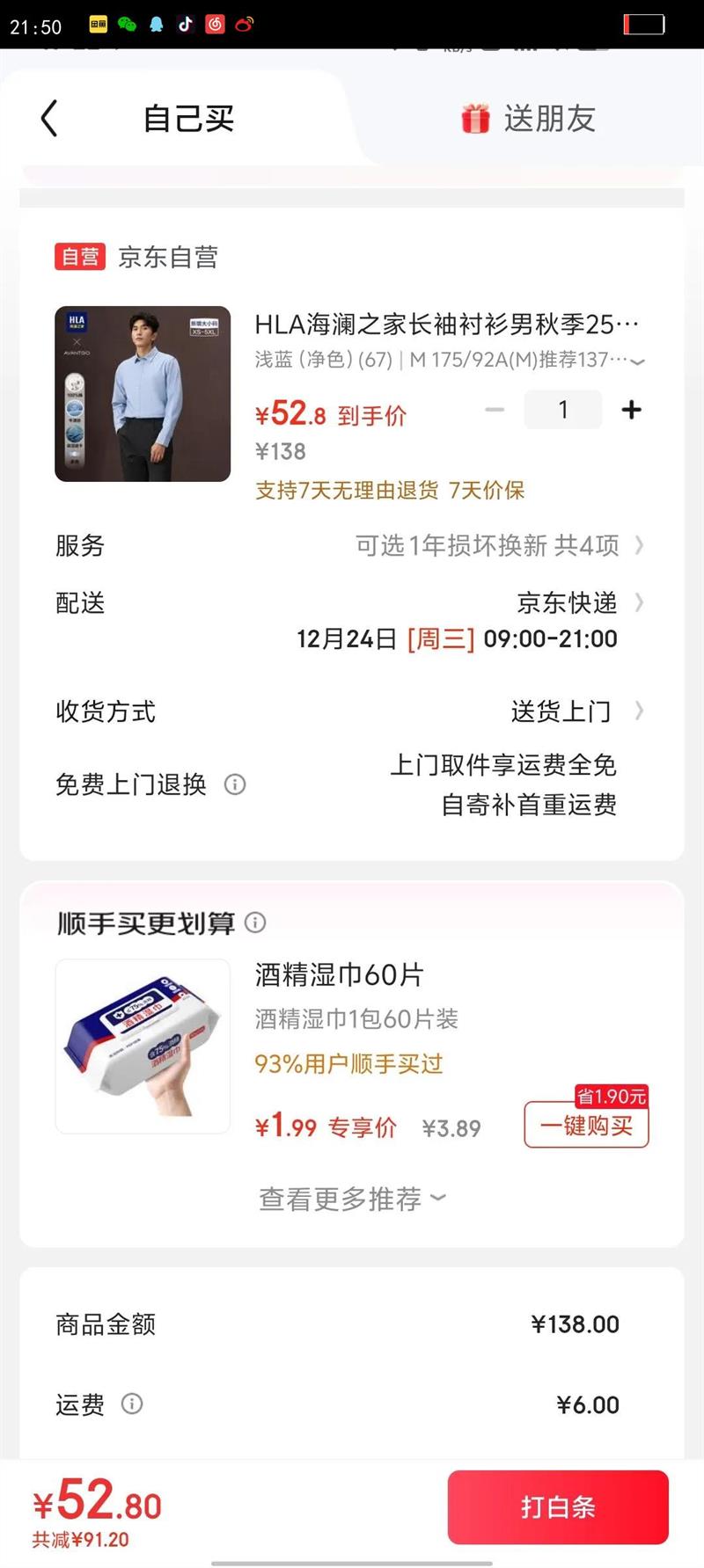Show the 运费 info tooltip
Viewport: 704px width, 1568px height.
[x=132, y=1404]
